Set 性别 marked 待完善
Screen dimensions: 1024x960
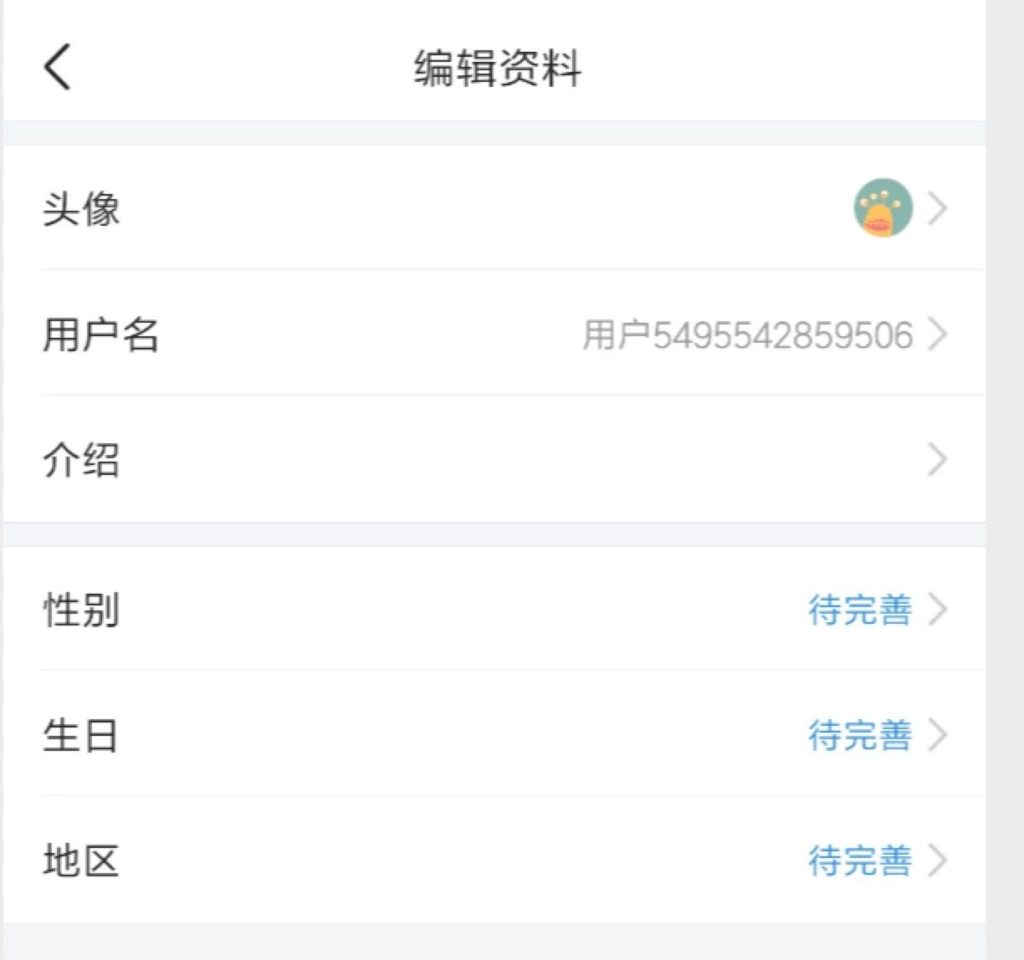click(494, 609)
